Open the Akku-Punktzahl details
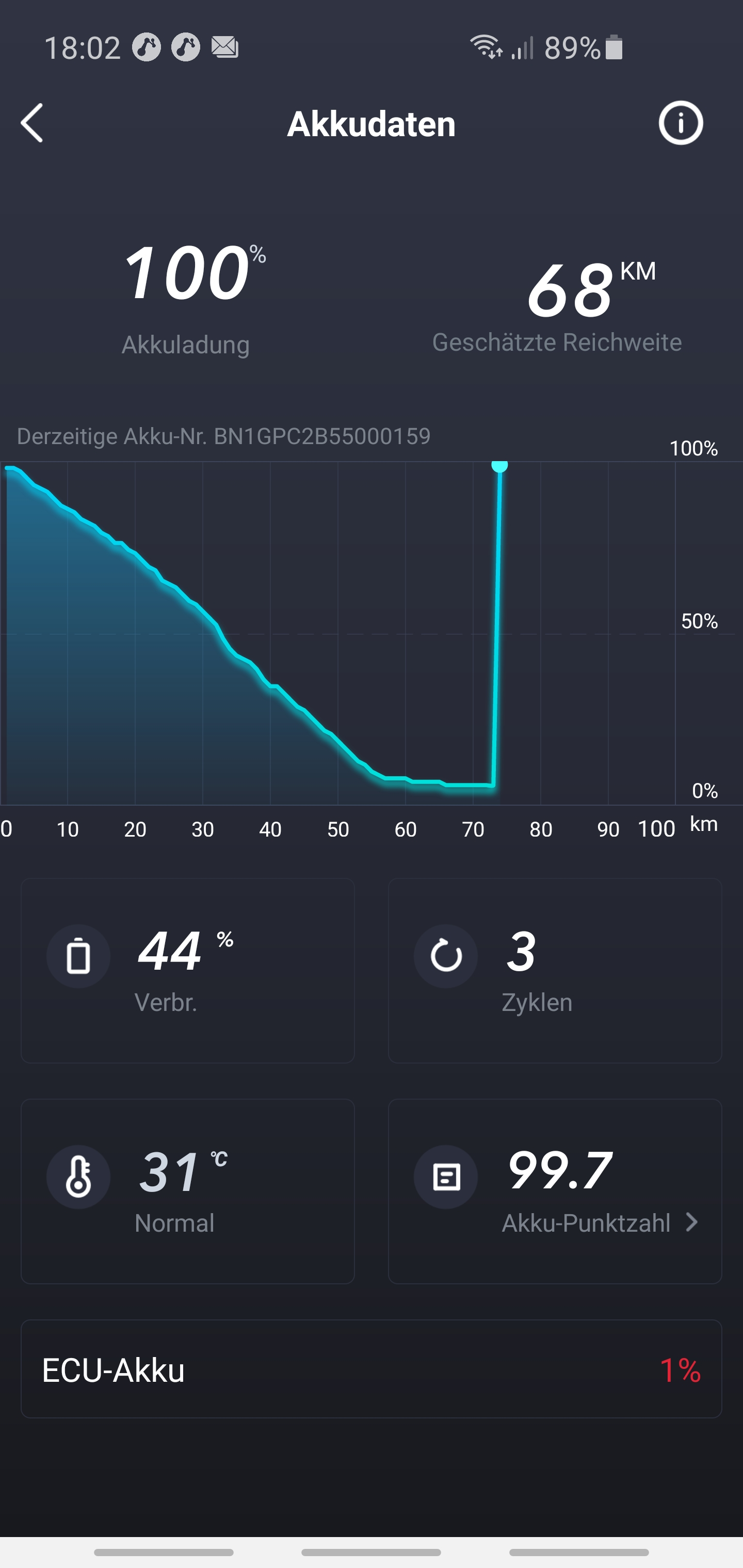Viewport: 743px width, 1568px height. [x=600, y=1223]
